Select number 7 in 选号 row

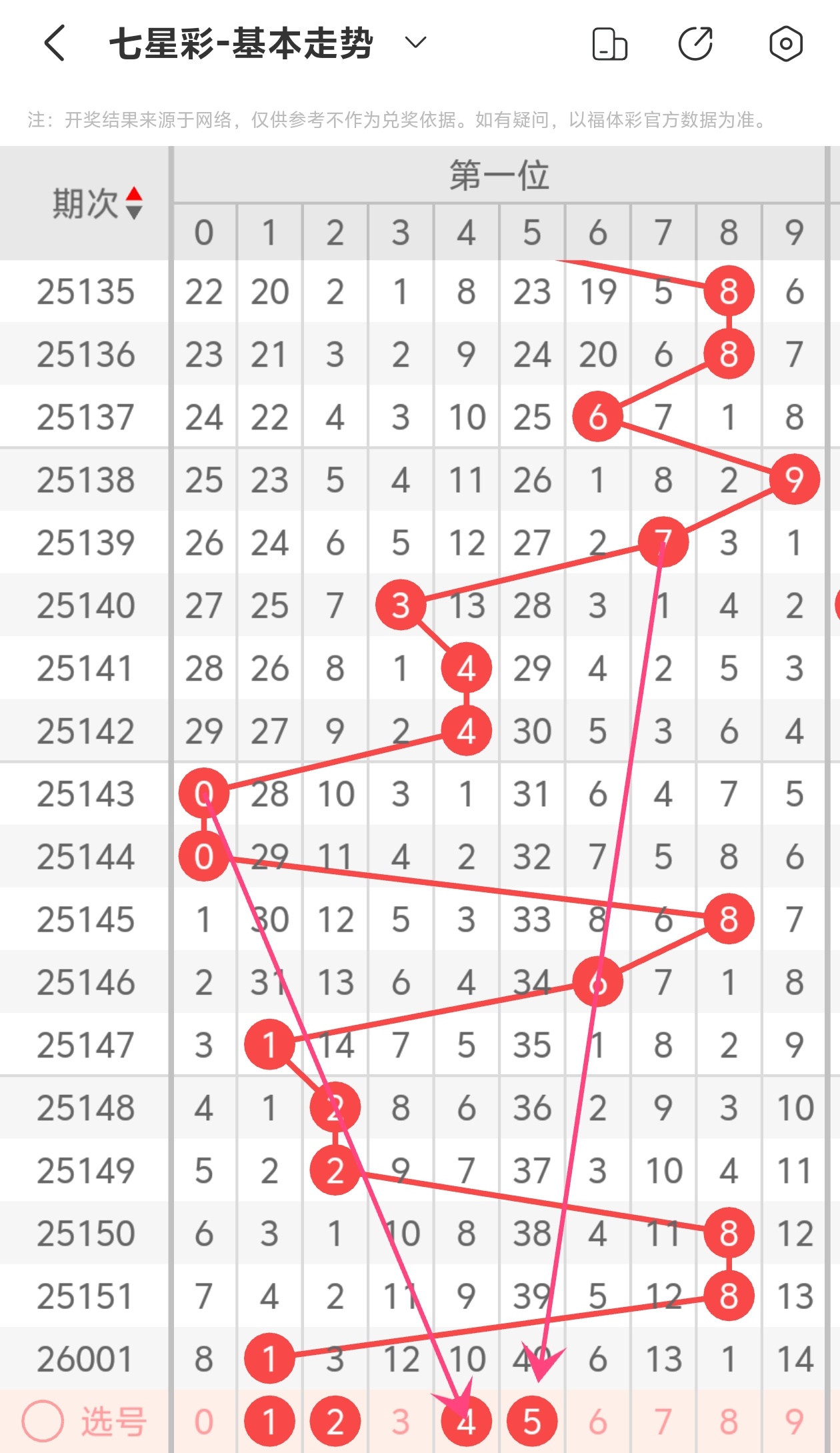coord(663,1422)
